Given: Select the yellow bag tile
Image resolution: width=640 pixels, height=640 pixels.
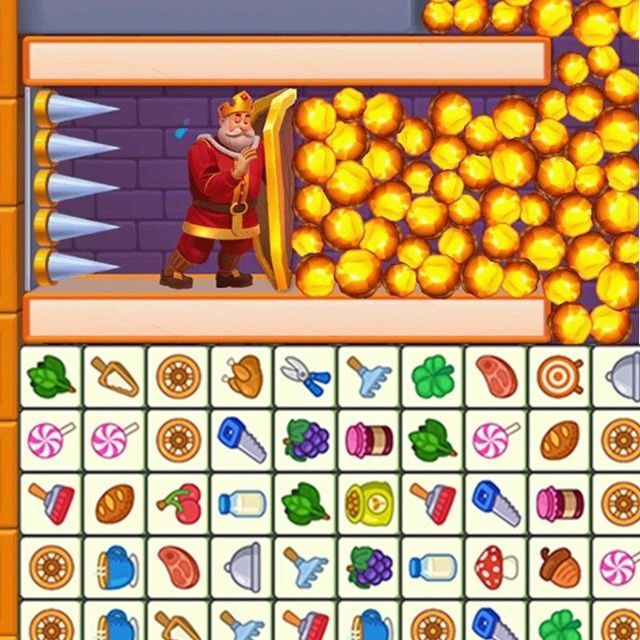Looking at the screenshot, I should tap(369, 503).
